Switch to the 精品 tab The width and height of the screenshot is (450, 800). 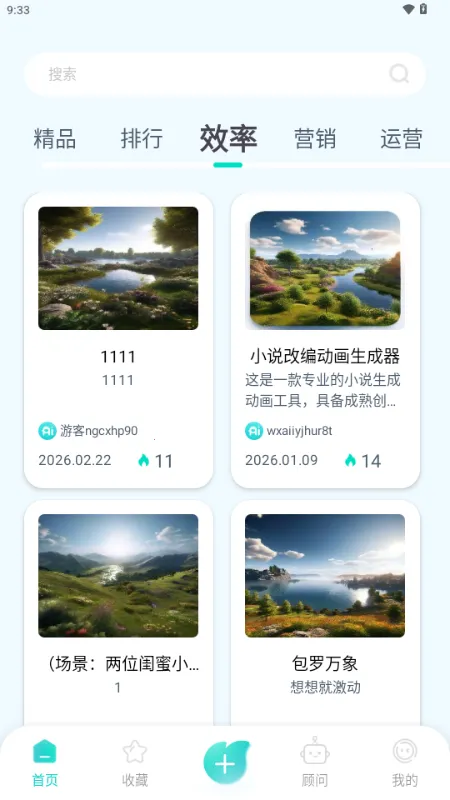pyautogui.click(x=55, y=139)
